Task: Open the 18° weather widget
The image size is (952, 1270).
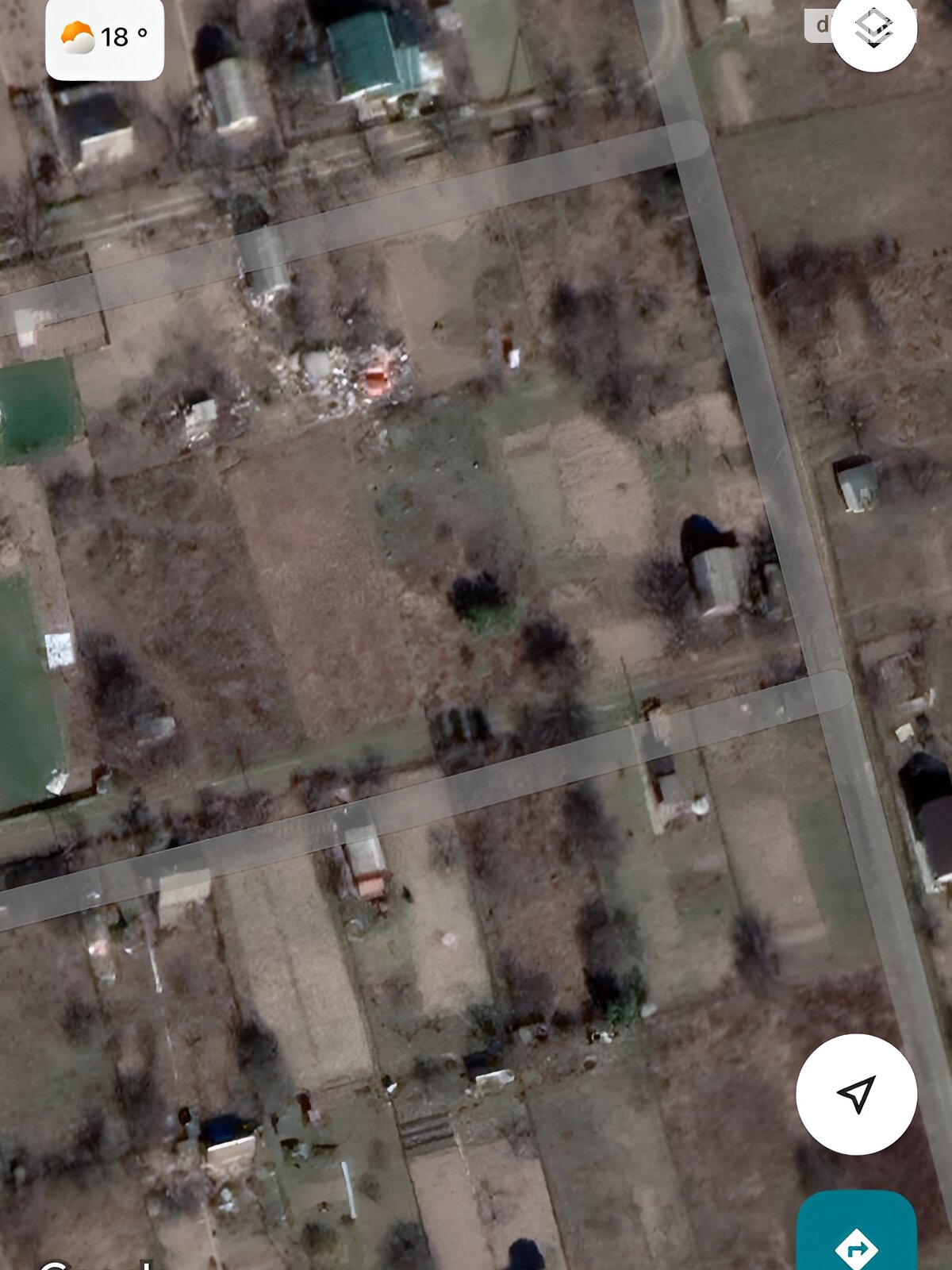Action: point(105,37)
